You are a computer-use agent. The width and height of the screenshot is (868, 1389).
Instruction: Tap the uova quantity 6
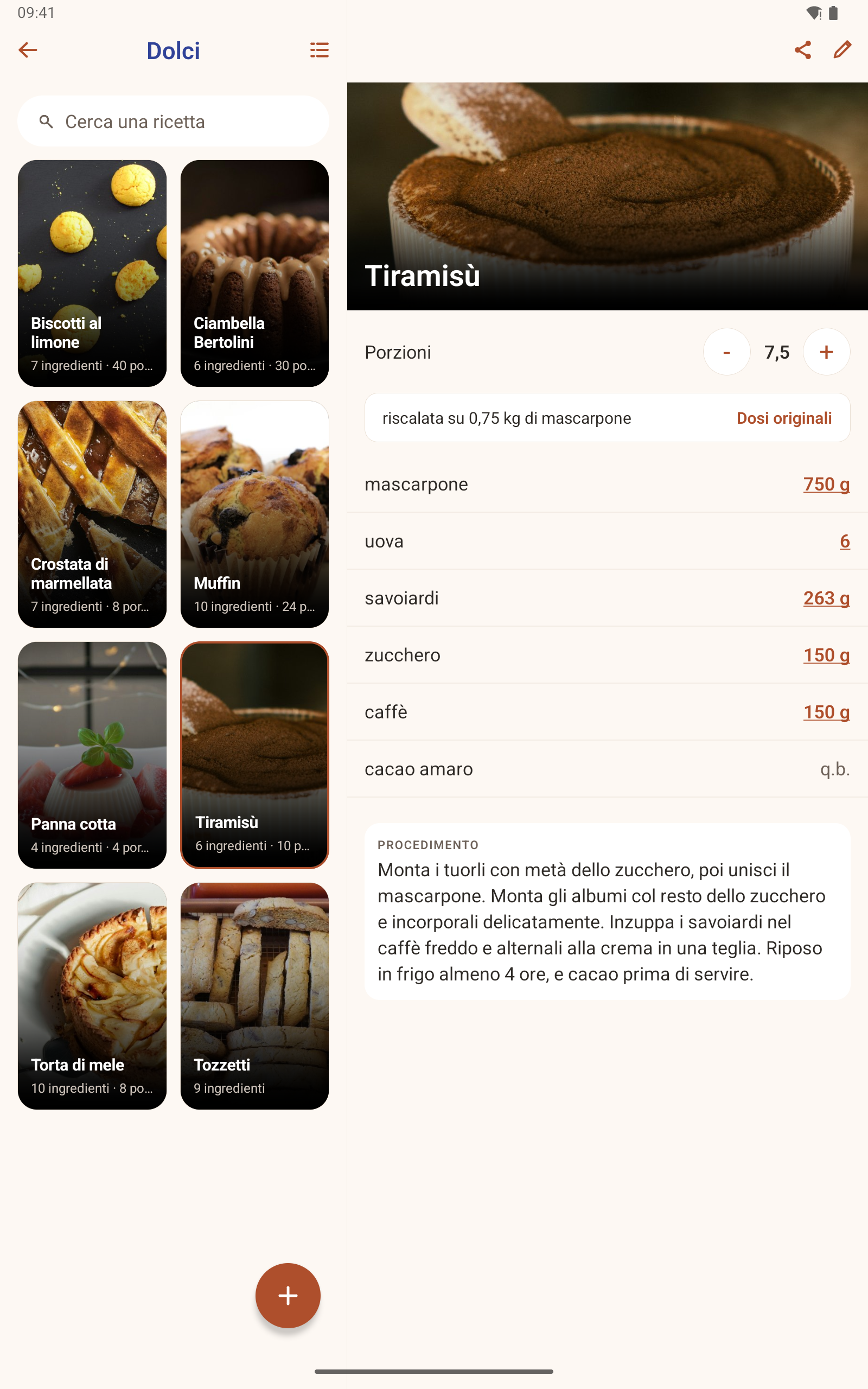845,541
